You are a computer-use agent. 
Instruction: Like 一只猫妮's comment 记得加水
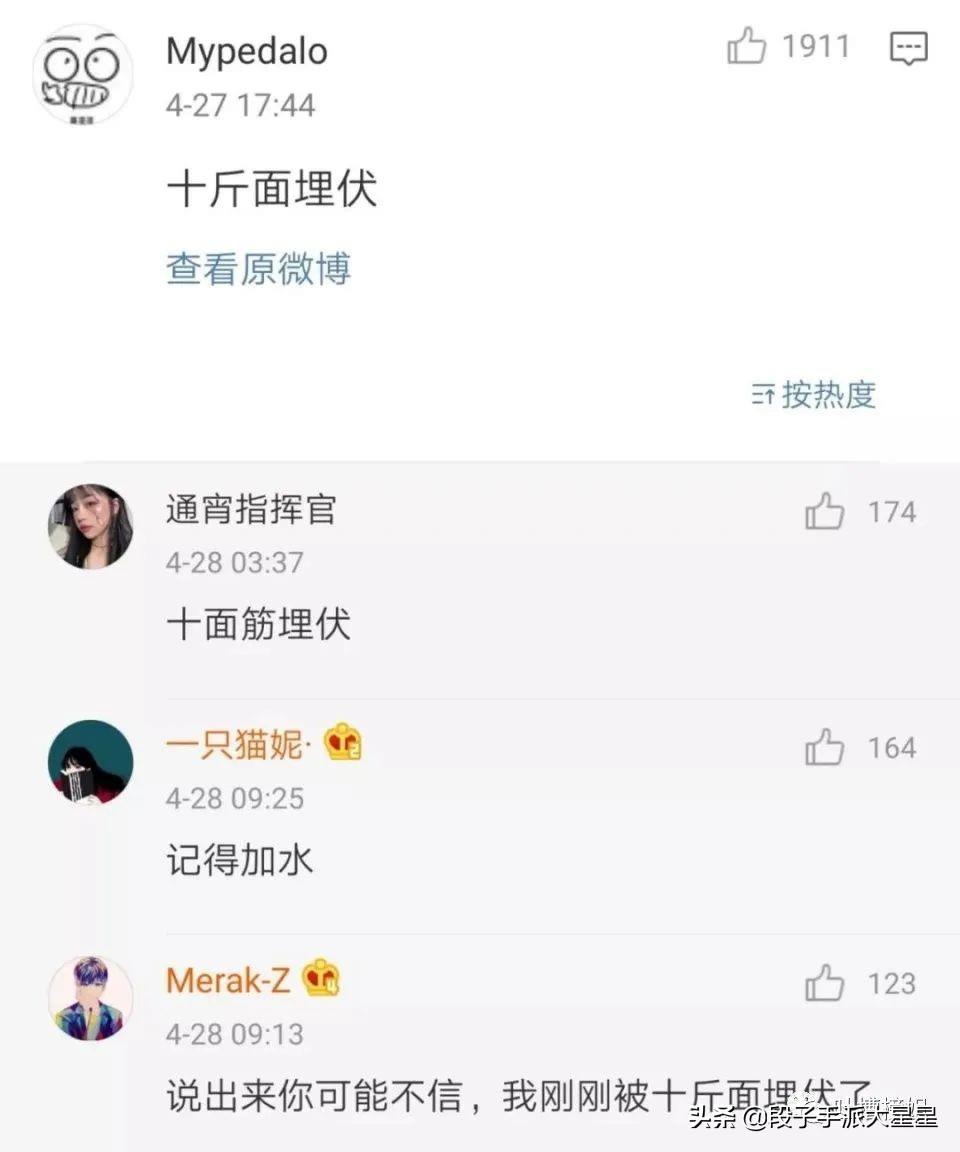[825, 748]
